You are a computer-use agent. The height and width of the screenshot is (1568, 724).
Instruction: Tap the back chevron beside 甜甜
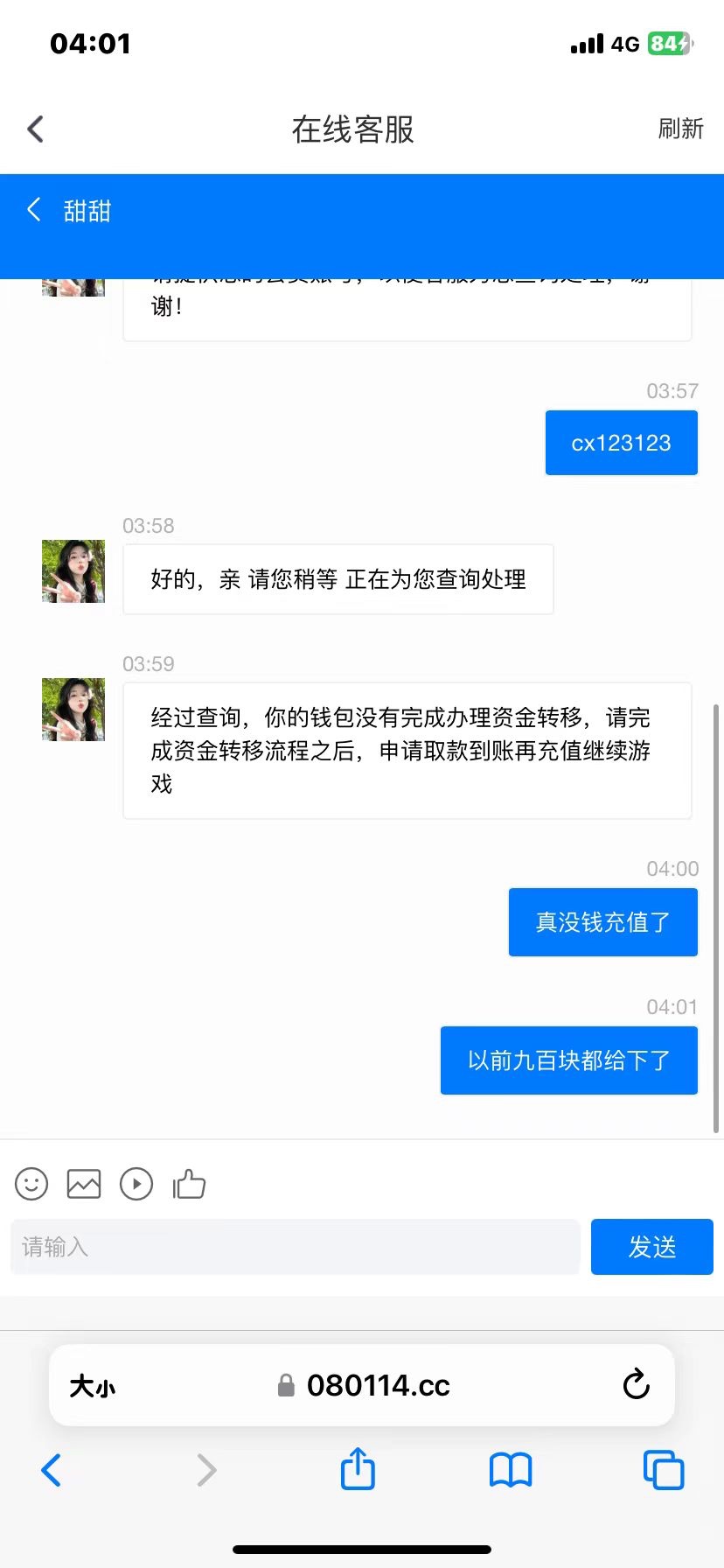tap(34, 210)
